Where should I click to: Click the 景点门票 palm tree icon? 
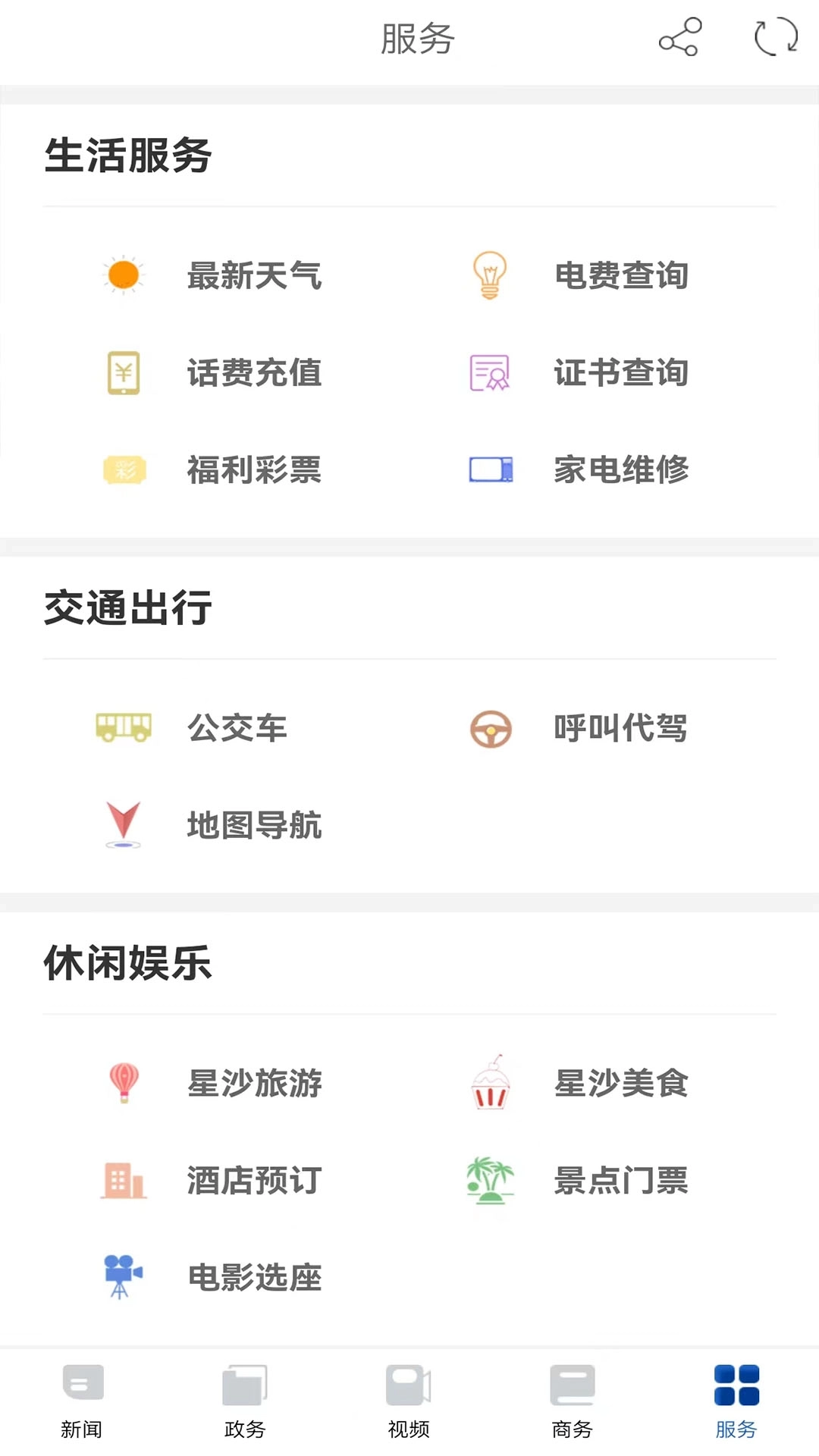coord(489,1179)
